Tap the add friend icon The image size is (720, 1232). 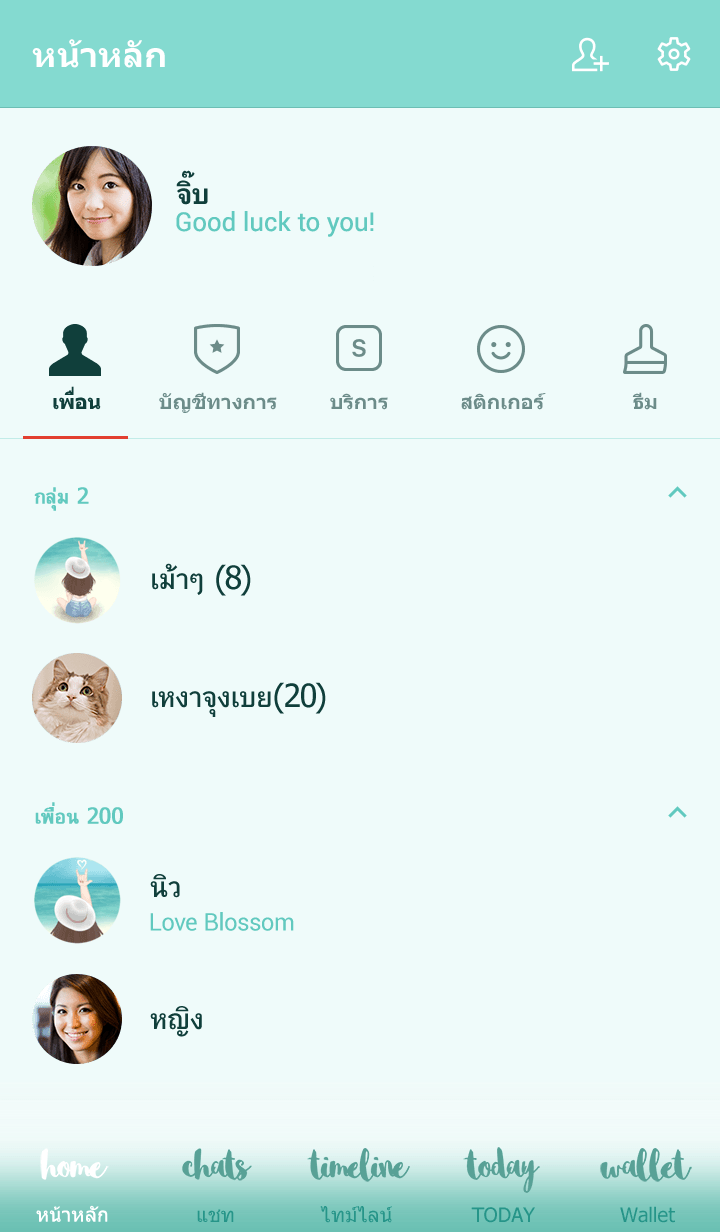coord(590,55)
